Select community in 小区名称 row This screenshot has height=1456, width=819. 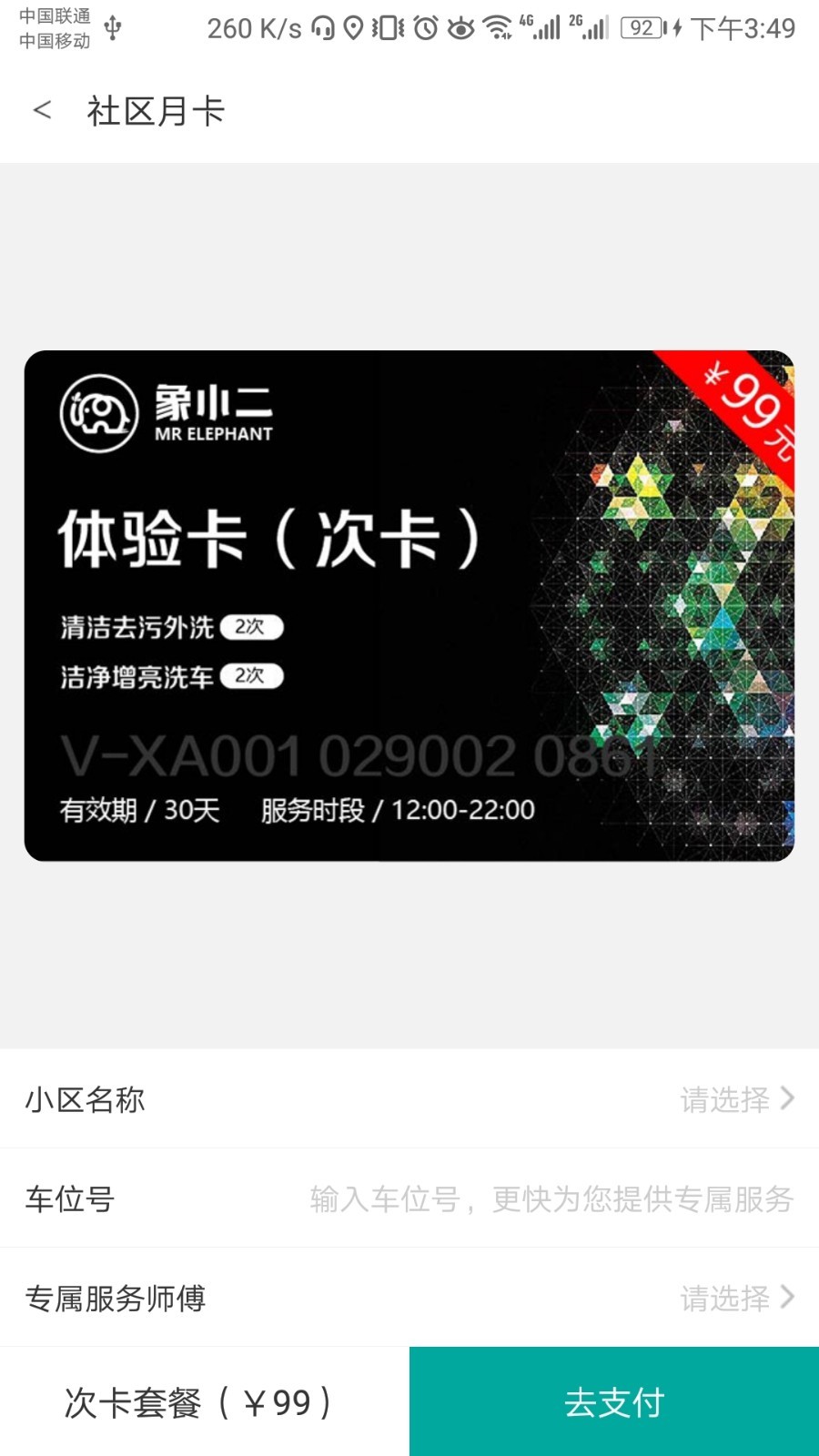735,1099
